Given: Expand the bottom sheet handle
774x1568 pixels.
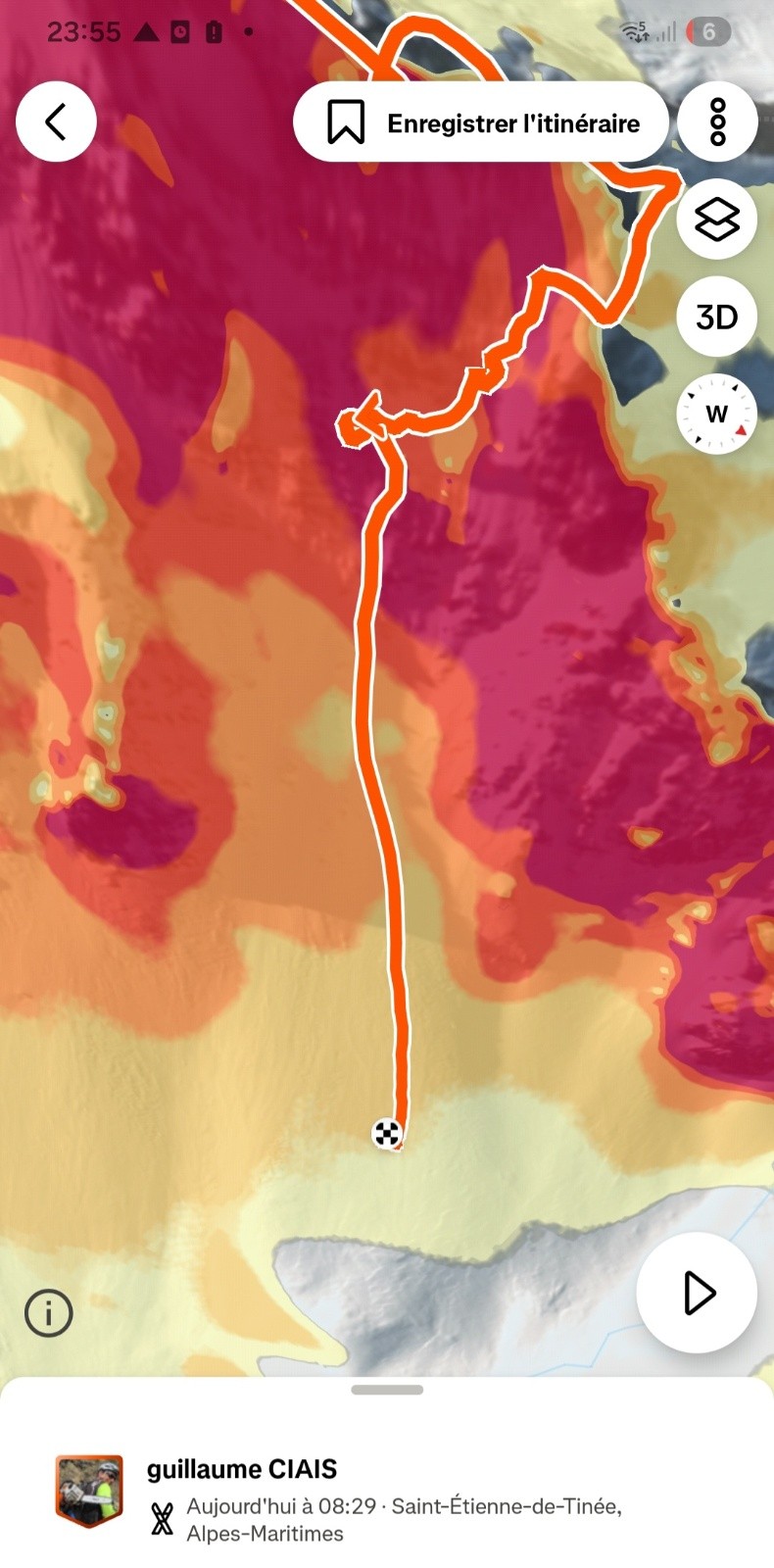Looking at the screenshot, I should point(387,1390).
